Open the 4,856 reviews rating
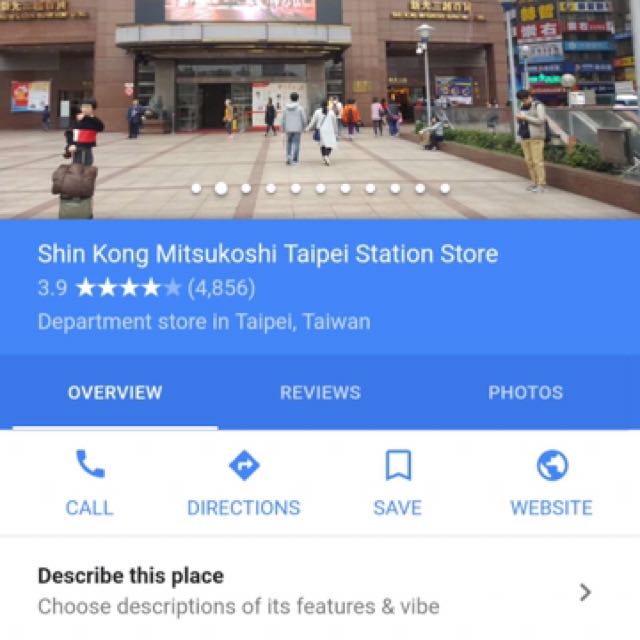The height and width of the screenshot is (640, 640). 147,288
